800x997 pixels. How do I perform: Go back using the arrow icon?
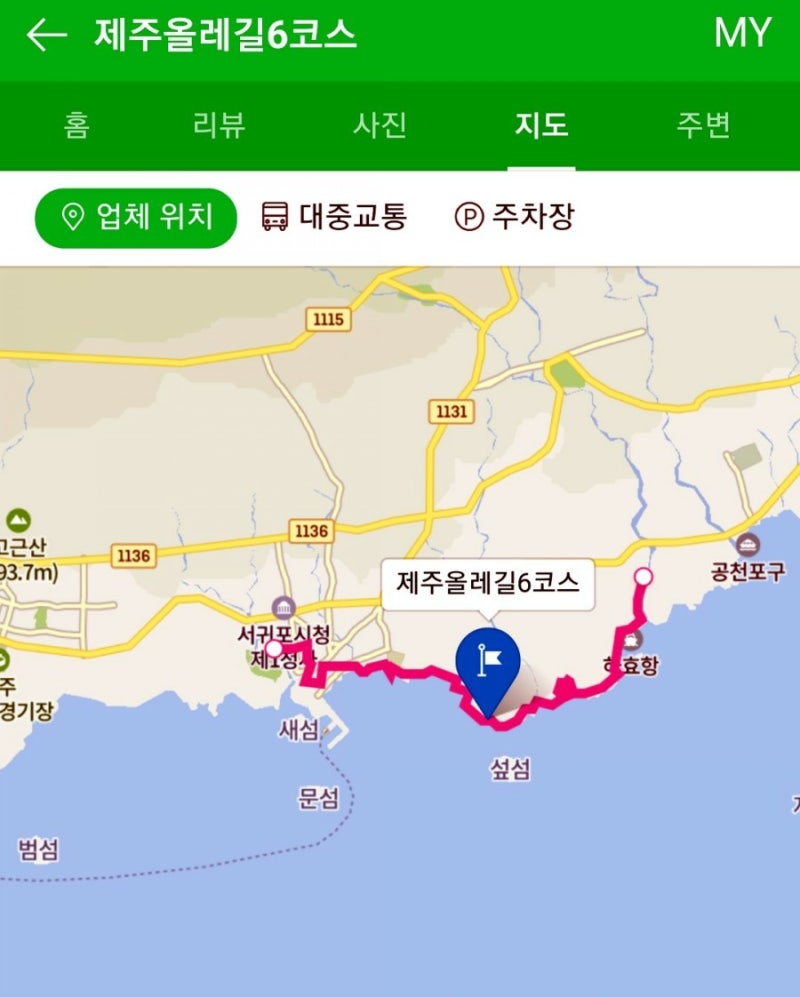(x=46, y=36)
